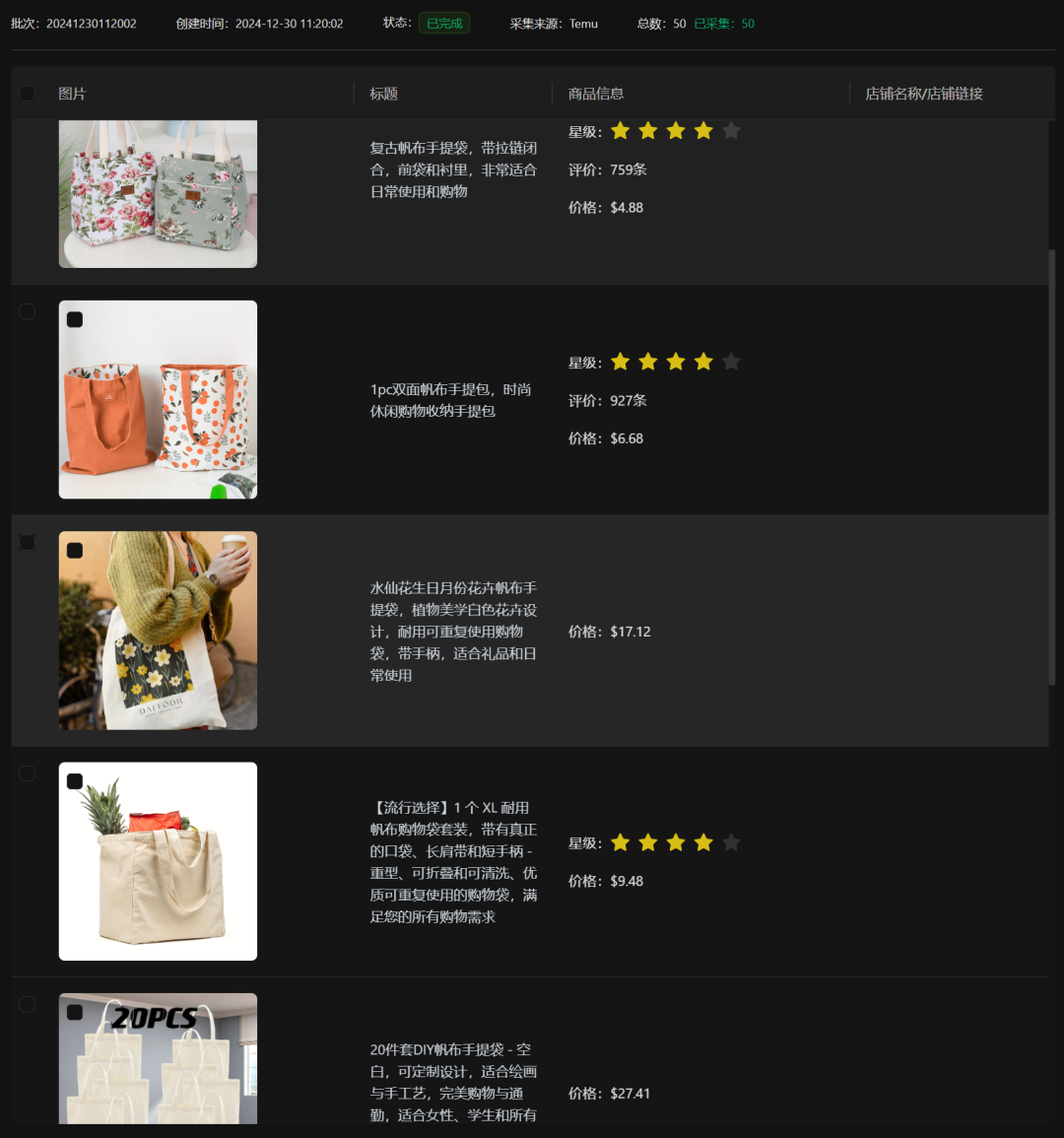Image resolution: width=1064 pixels, height=1138 pixels.
Task: Select the row for 流行选择 XL 耐用帆布购物袋
Action: click(x=28, y=773)
